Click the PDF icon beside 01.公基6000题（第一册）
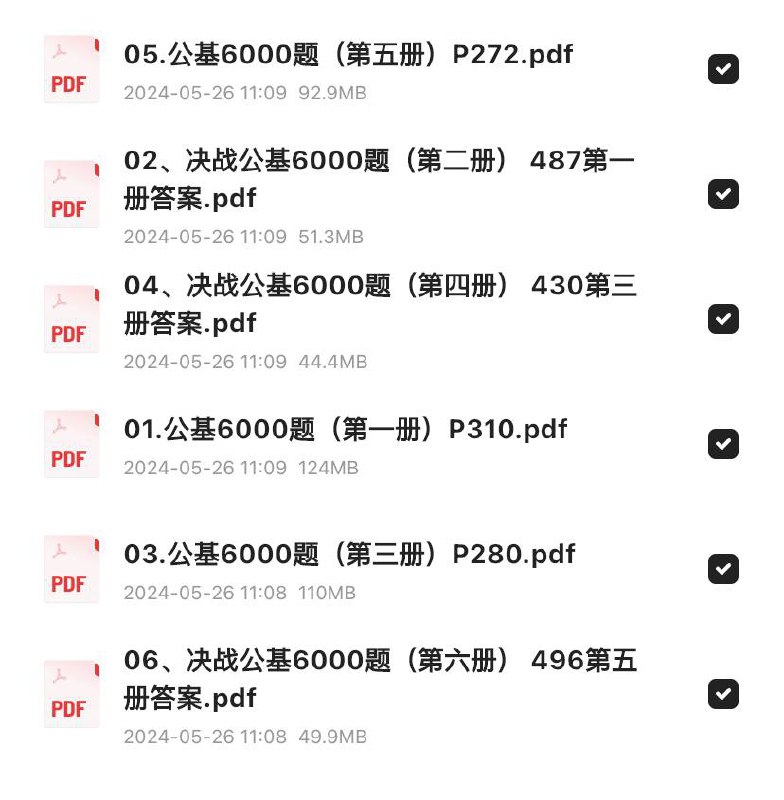Viewport: 784px width, 800px height. tap(71, 444)
